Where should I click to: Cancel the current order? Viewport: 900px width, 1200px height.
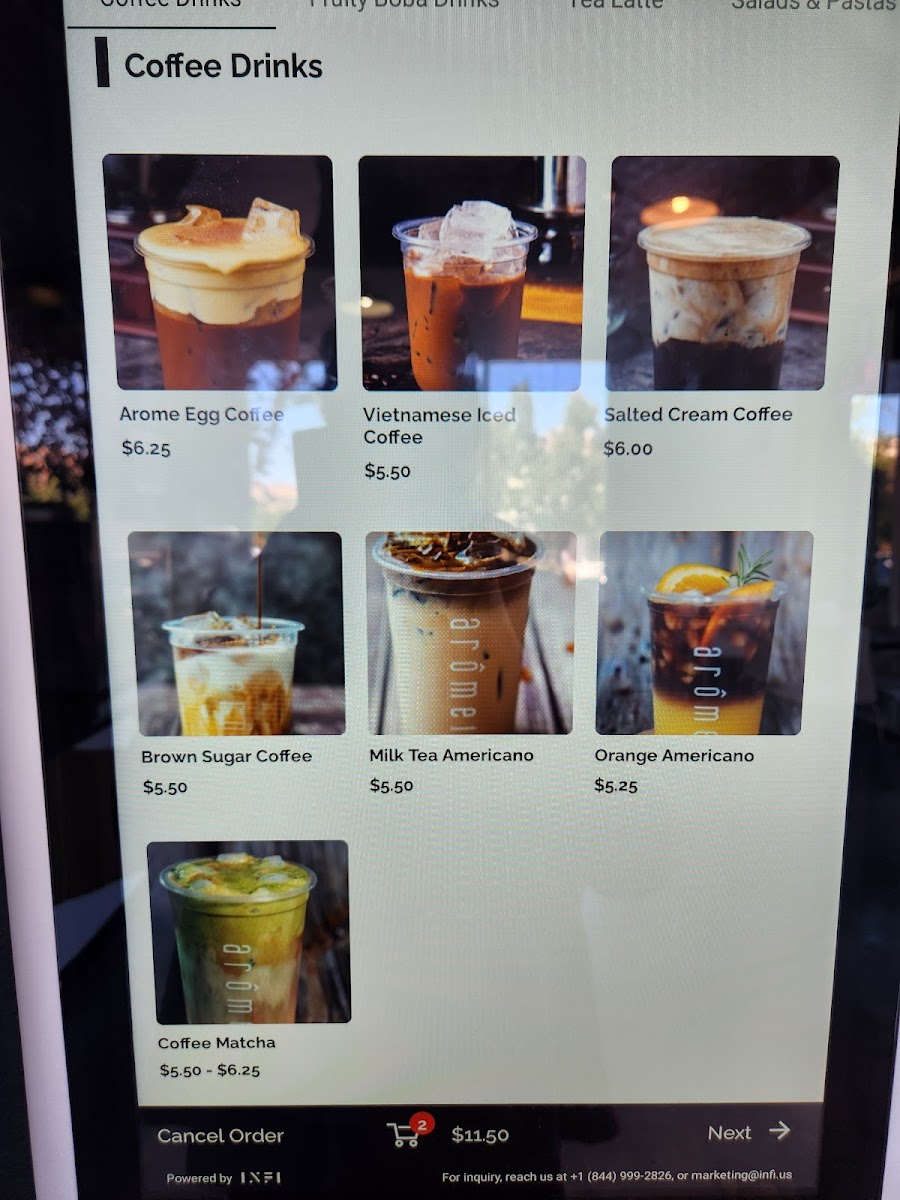coord(221,1135)
